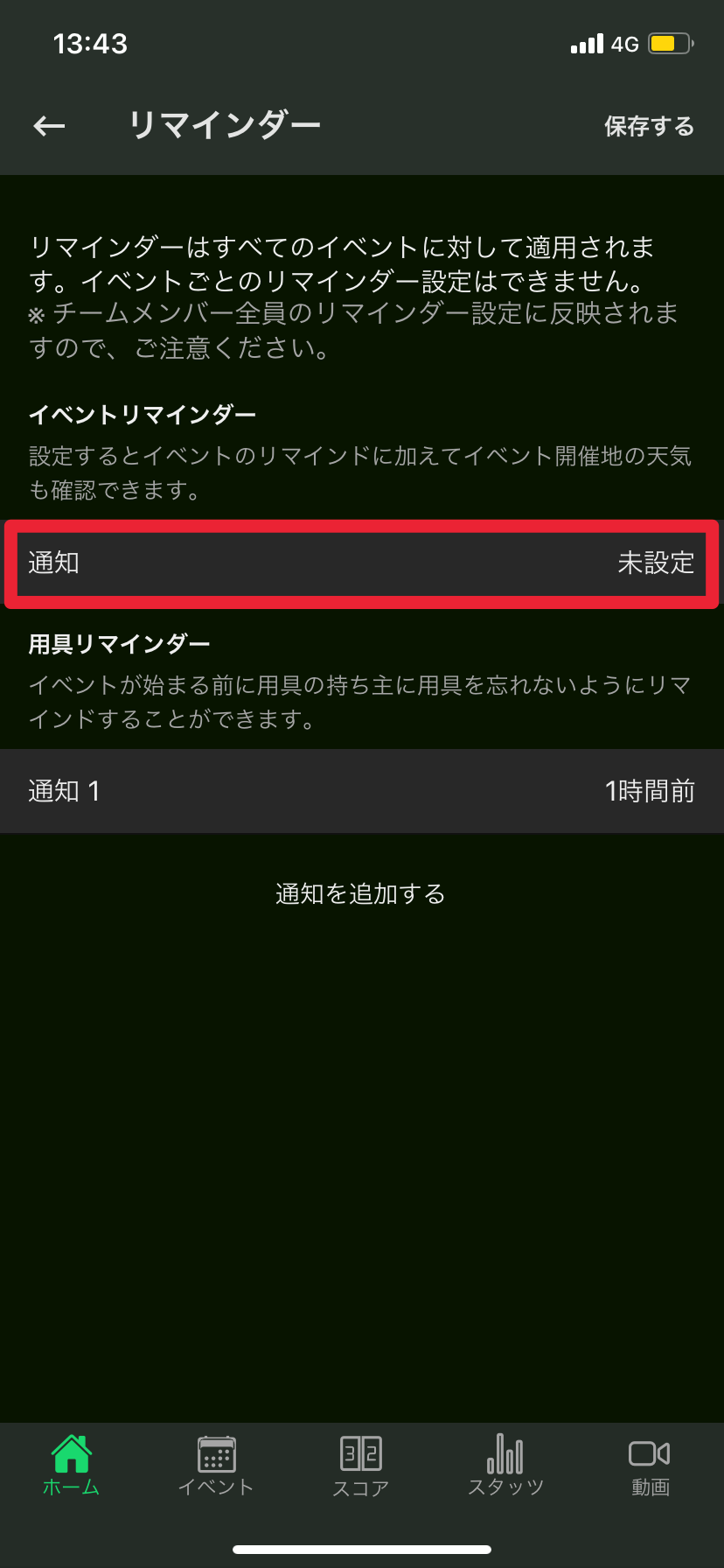The height and width of the screenshot is (1568, 724).
Task: Tap 保存する to save reminder settings
Action: coord(648,126)
